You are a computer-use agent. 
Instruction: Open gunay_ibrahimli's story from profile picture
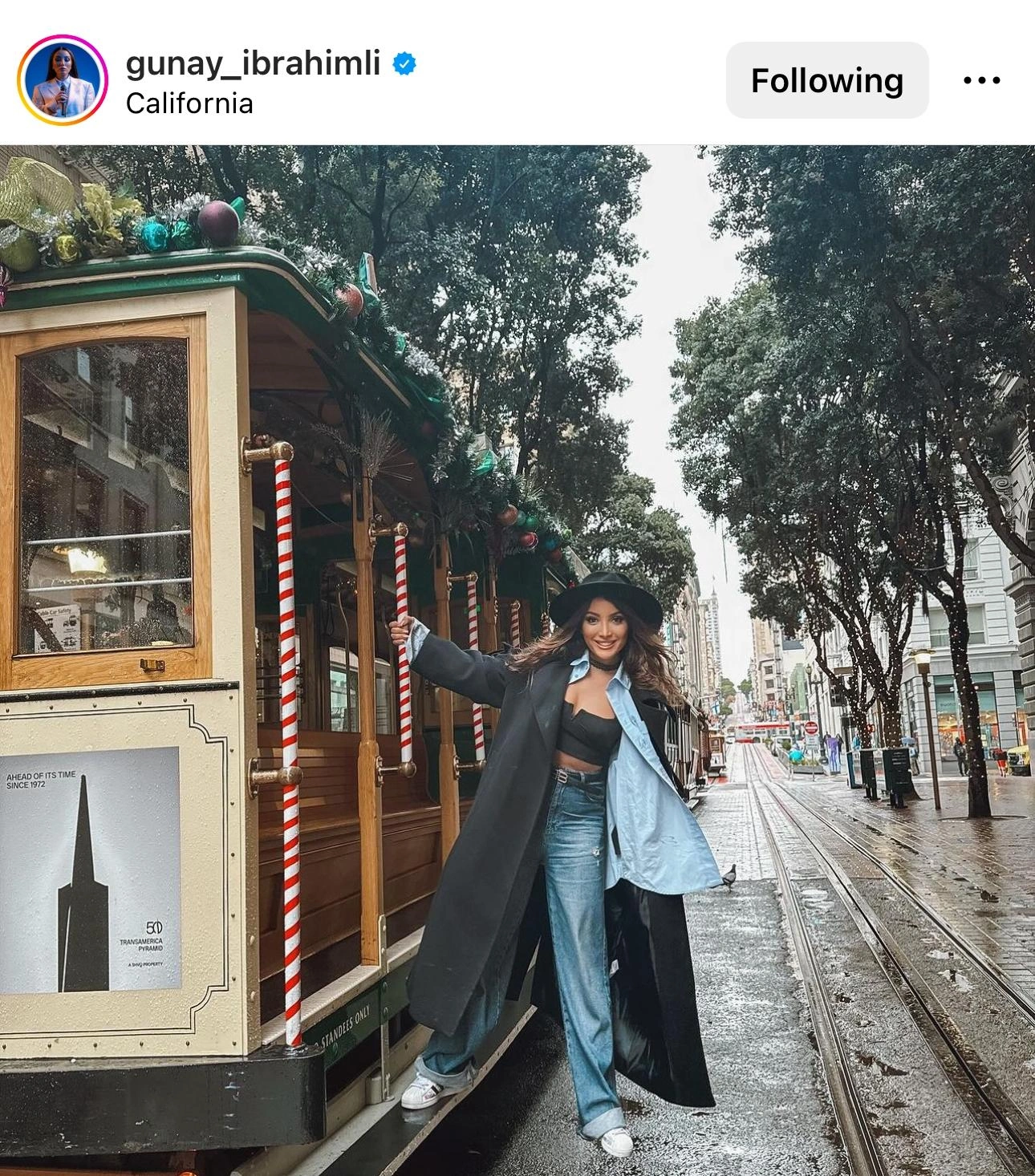[63, 80]
